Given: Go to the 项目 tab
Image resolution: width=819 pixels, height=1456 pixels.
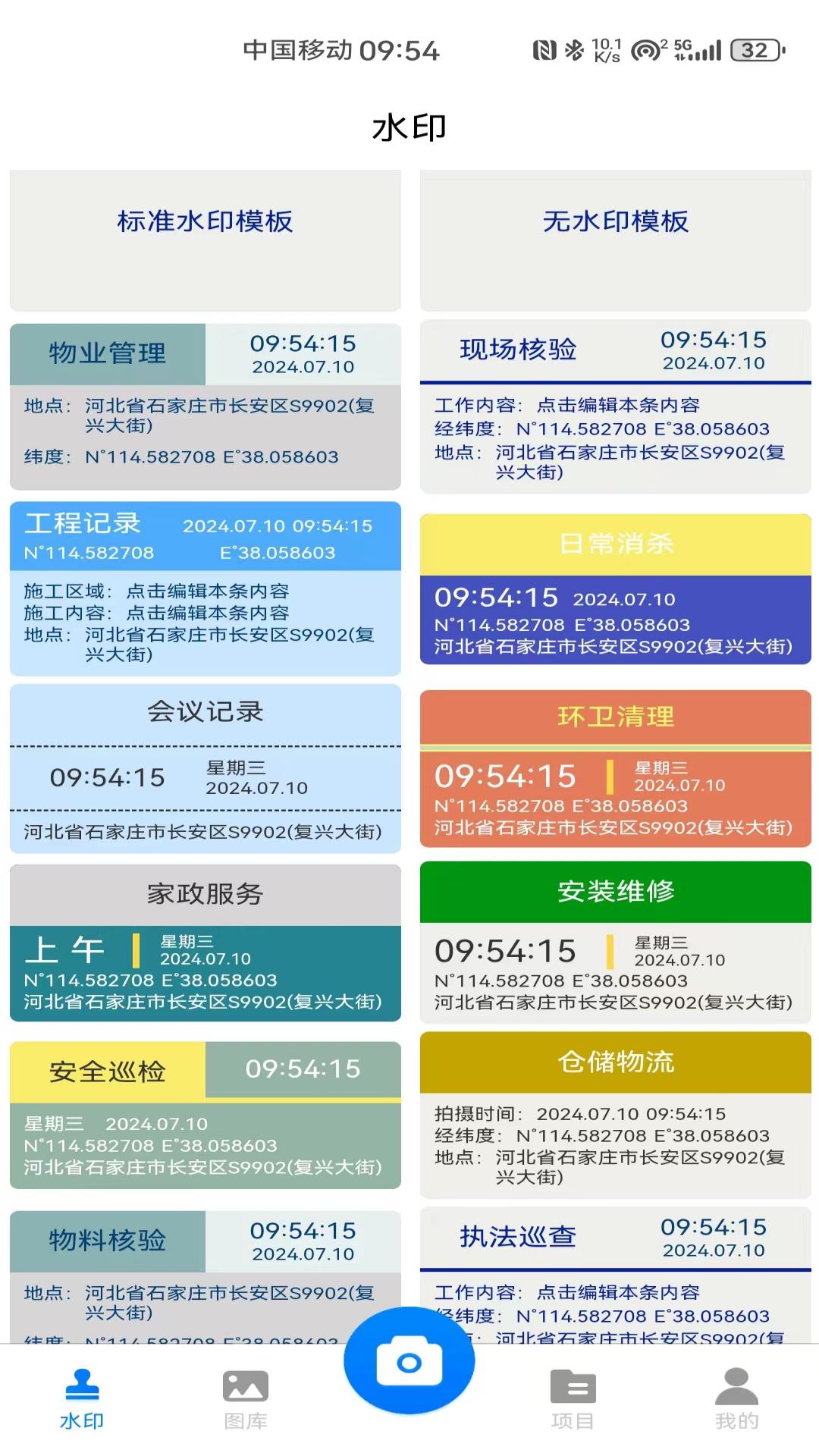Looking at the screenshot, I should click(x=573, y=1398).
